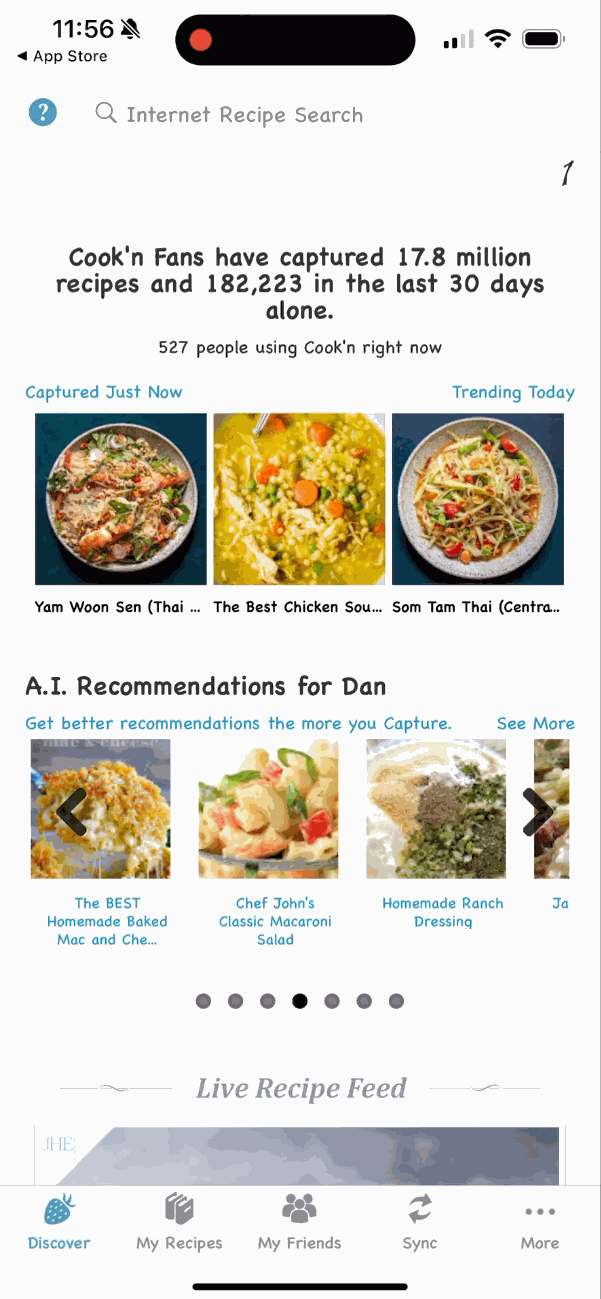Tap See More recommendations
Screen dimensions: 601x1299
(536, 723)
